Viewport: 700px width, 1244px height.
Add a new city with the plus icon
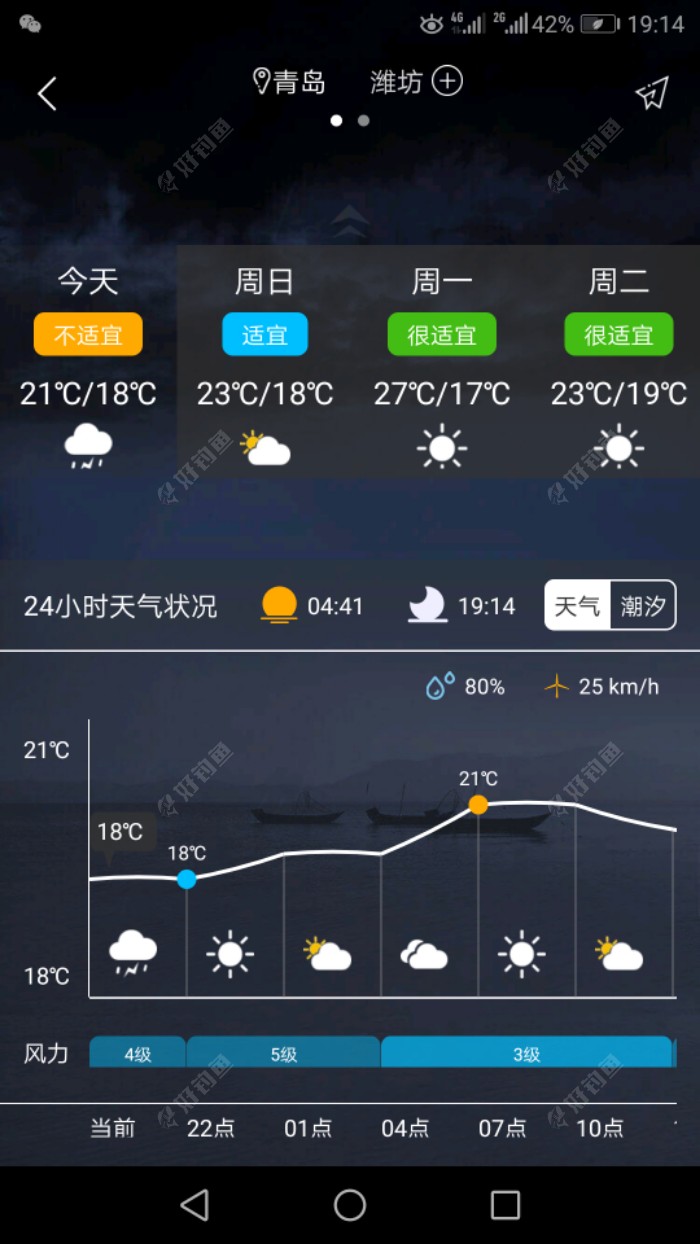click(447, 81)
